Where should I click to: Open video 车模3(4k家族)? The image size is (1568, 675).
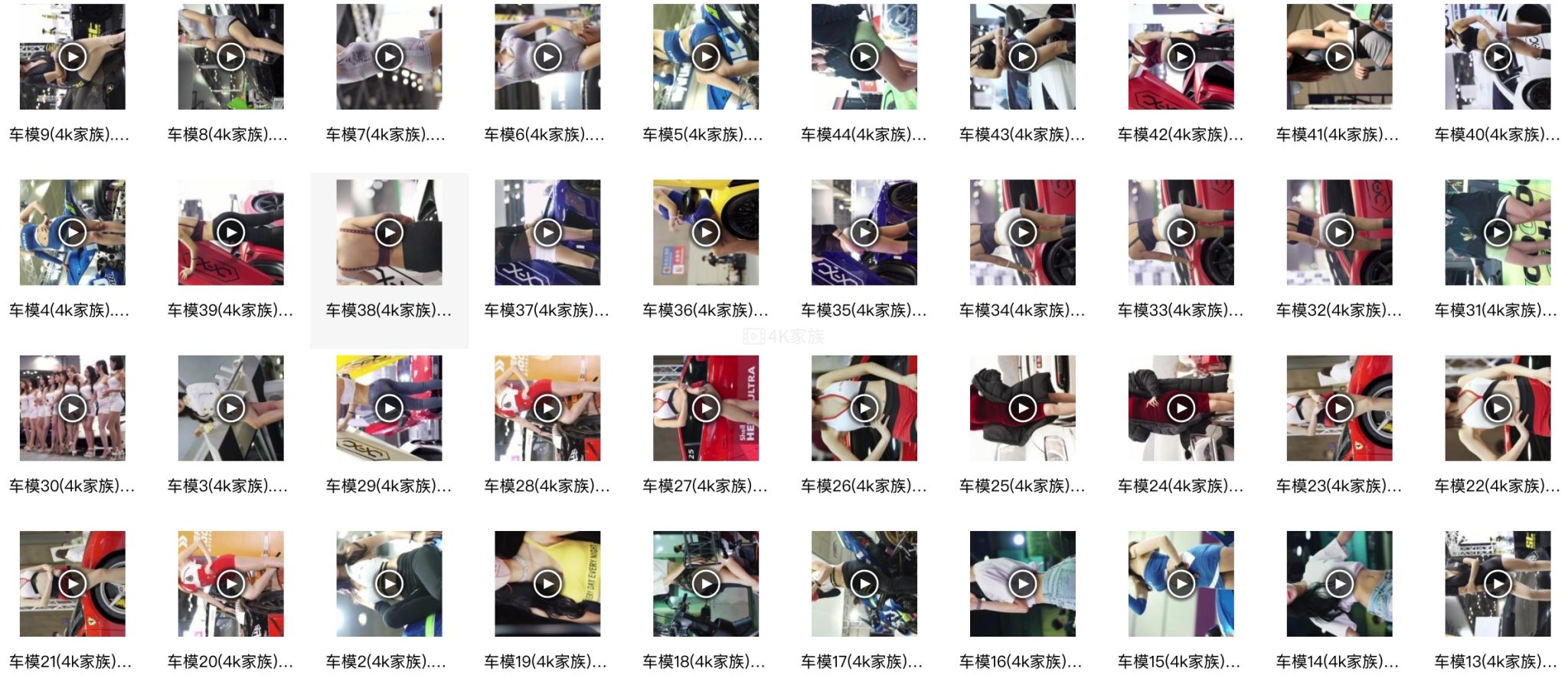pyautogui.click(x=230, y=408)
